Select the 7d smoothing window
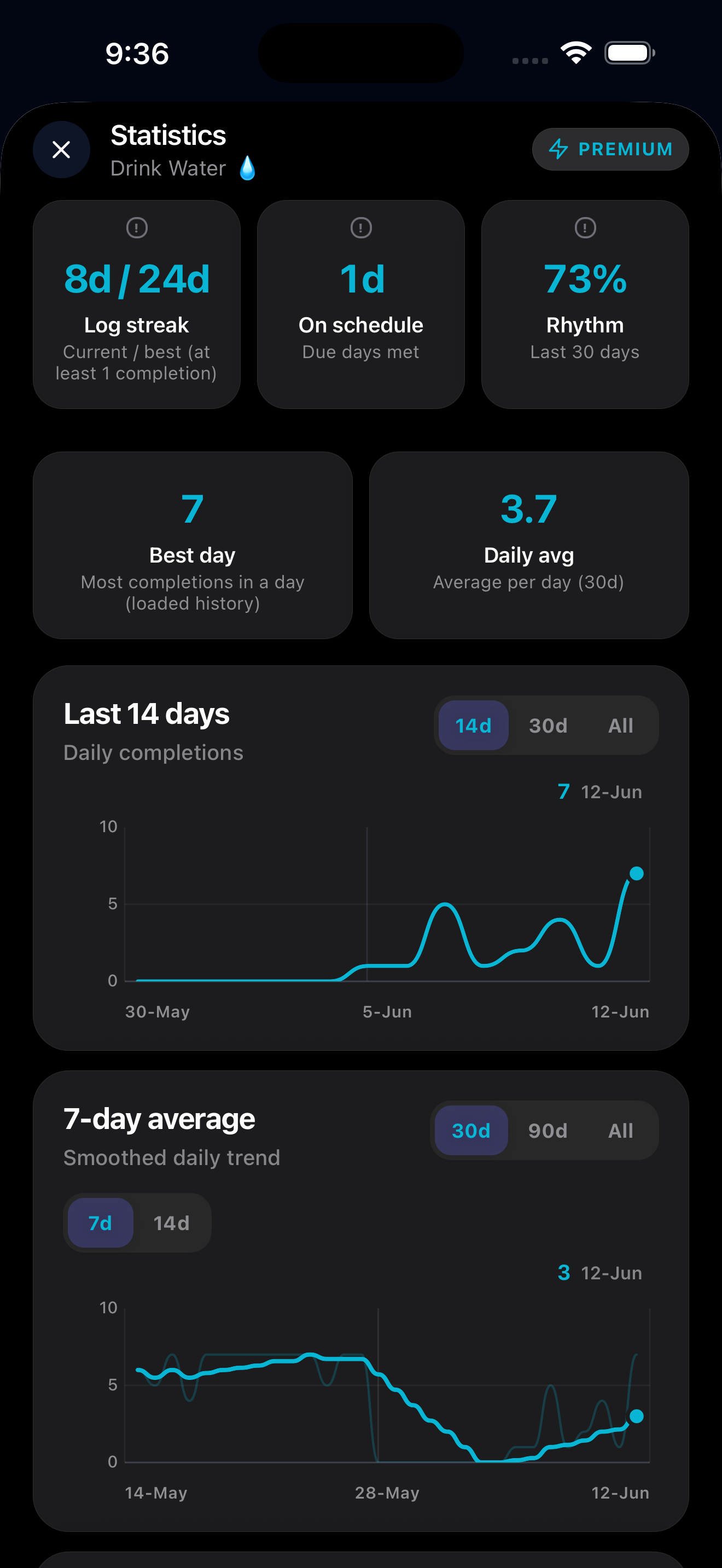Viewport: 722px width, 1568px height. coord(101,1223)
